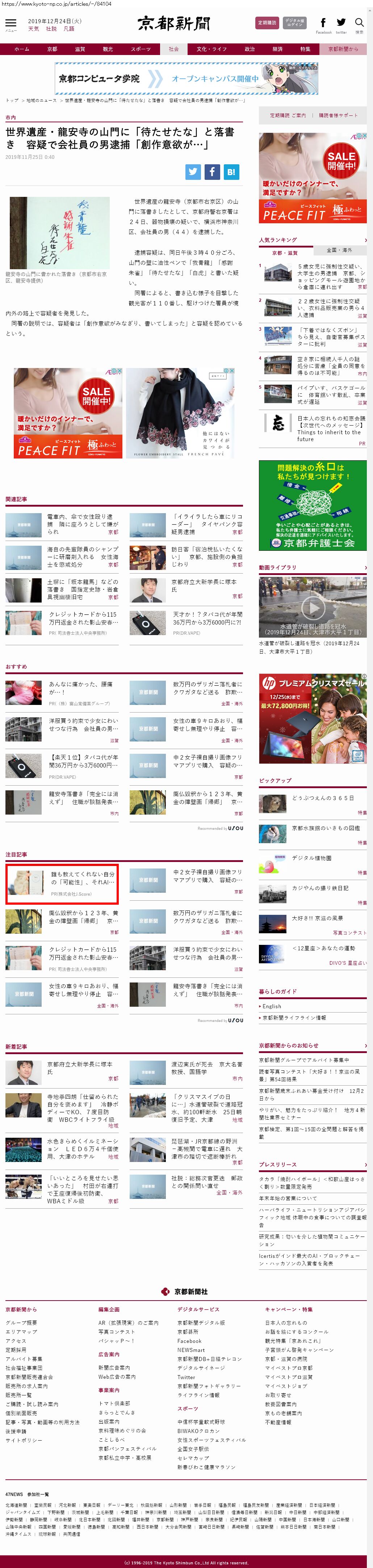
Task: Play the 水道管が破裂し道路を冠水 video
Action: (313, 607)
